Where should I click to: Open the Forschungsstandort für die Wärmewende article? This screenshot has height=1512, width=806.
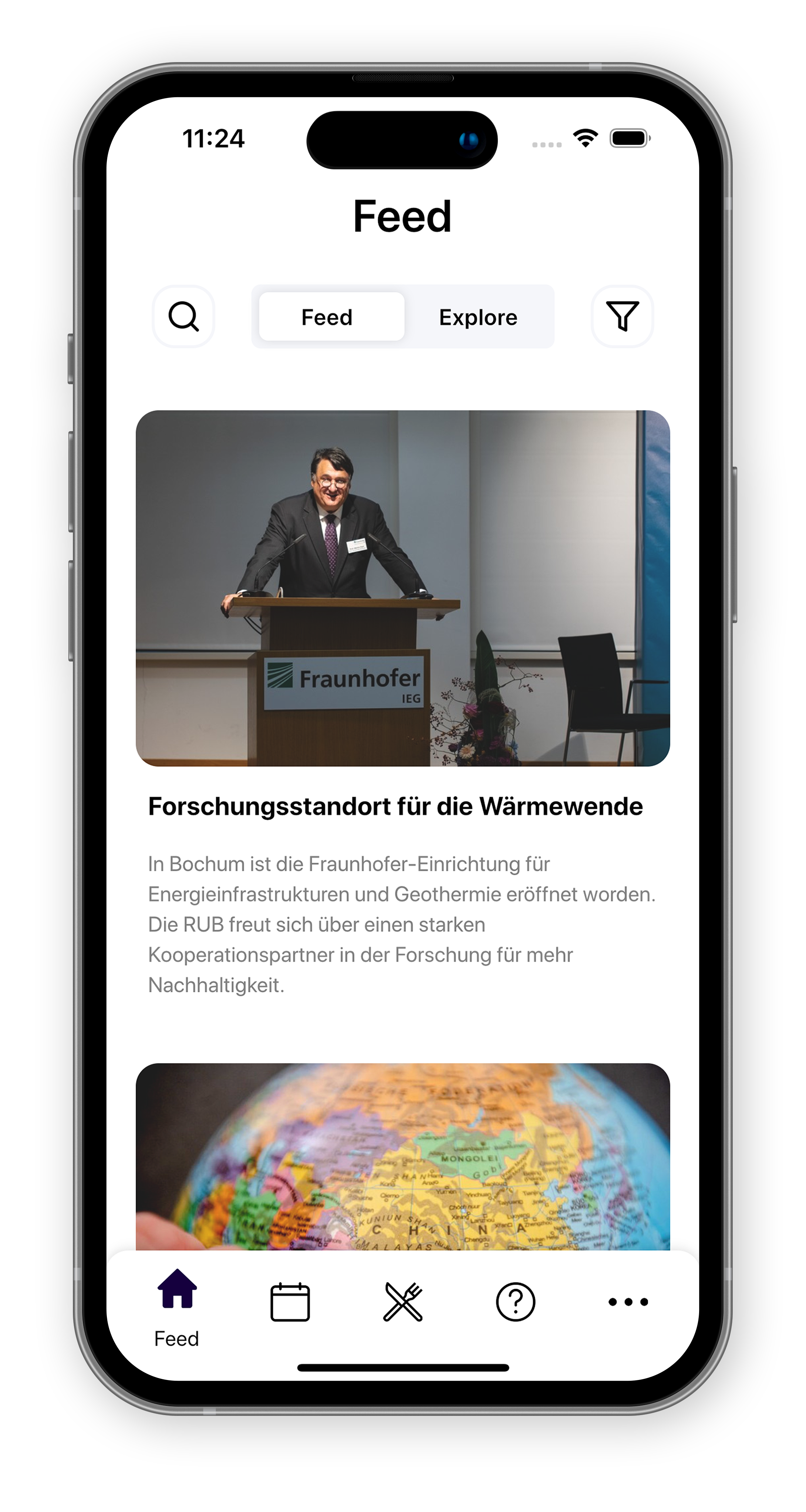pos(395,806)
